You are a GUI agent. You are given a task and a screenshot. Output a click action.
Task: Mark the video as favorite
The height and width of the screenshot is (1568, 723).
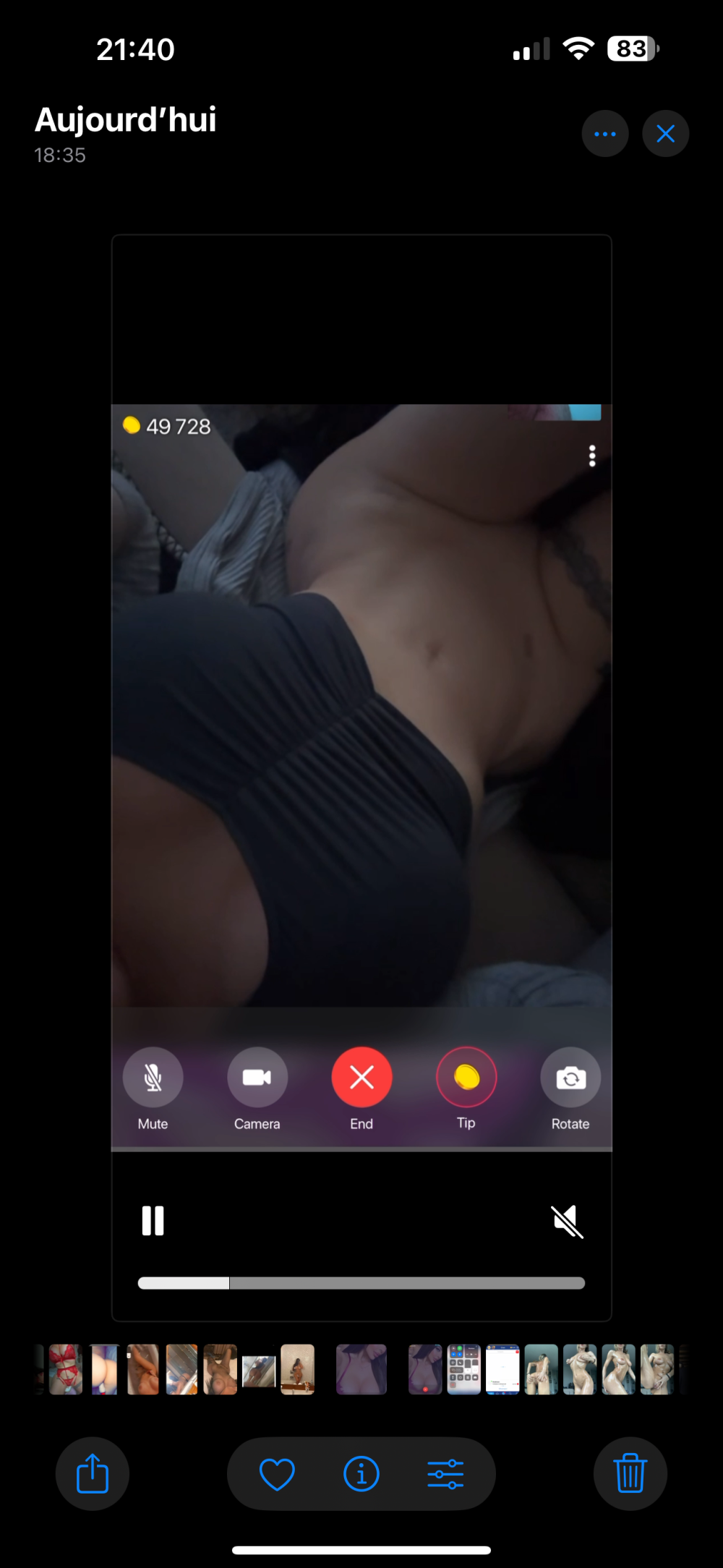tap(277, 1474)
